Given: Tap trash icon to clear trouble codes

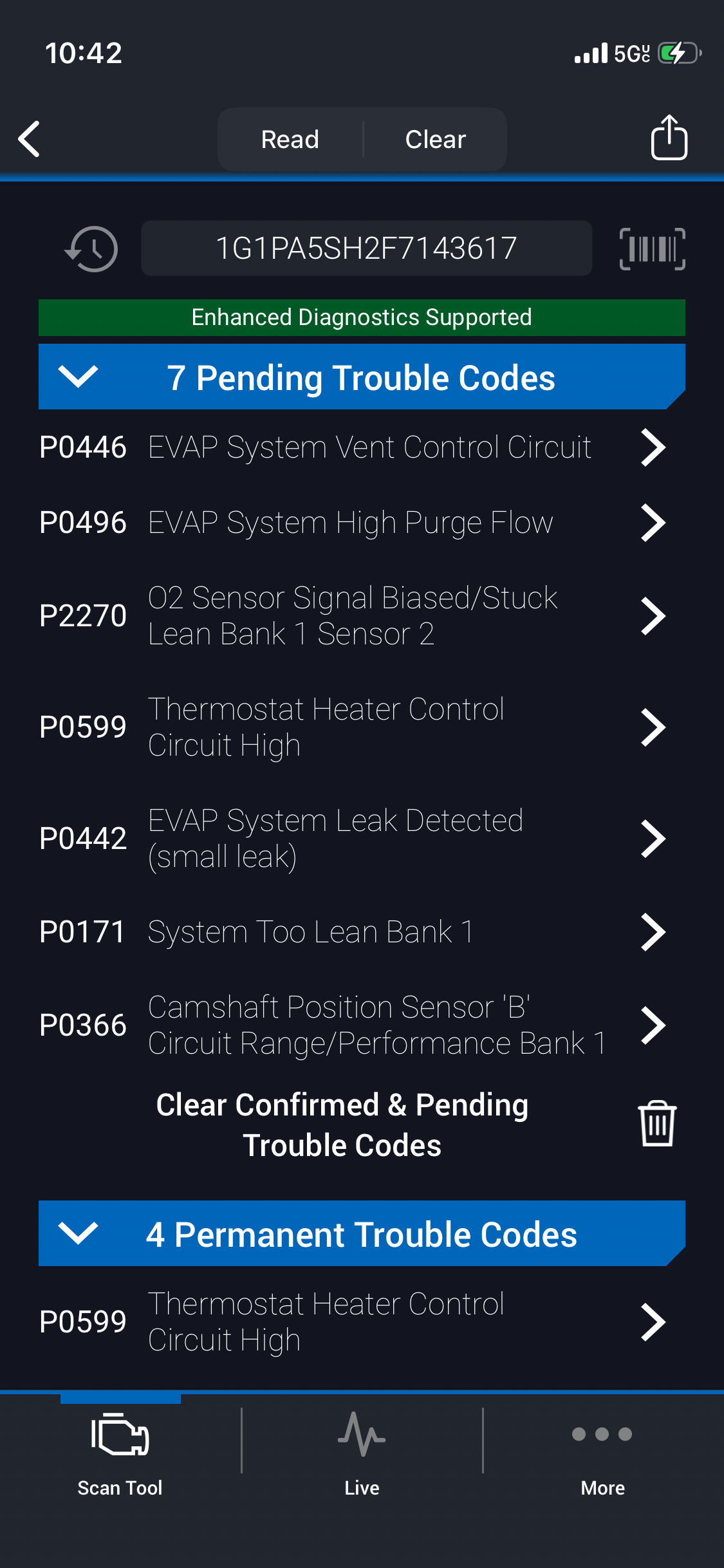Looking at the screenshot, I should pyautogui.click(x=656, y=1124).
